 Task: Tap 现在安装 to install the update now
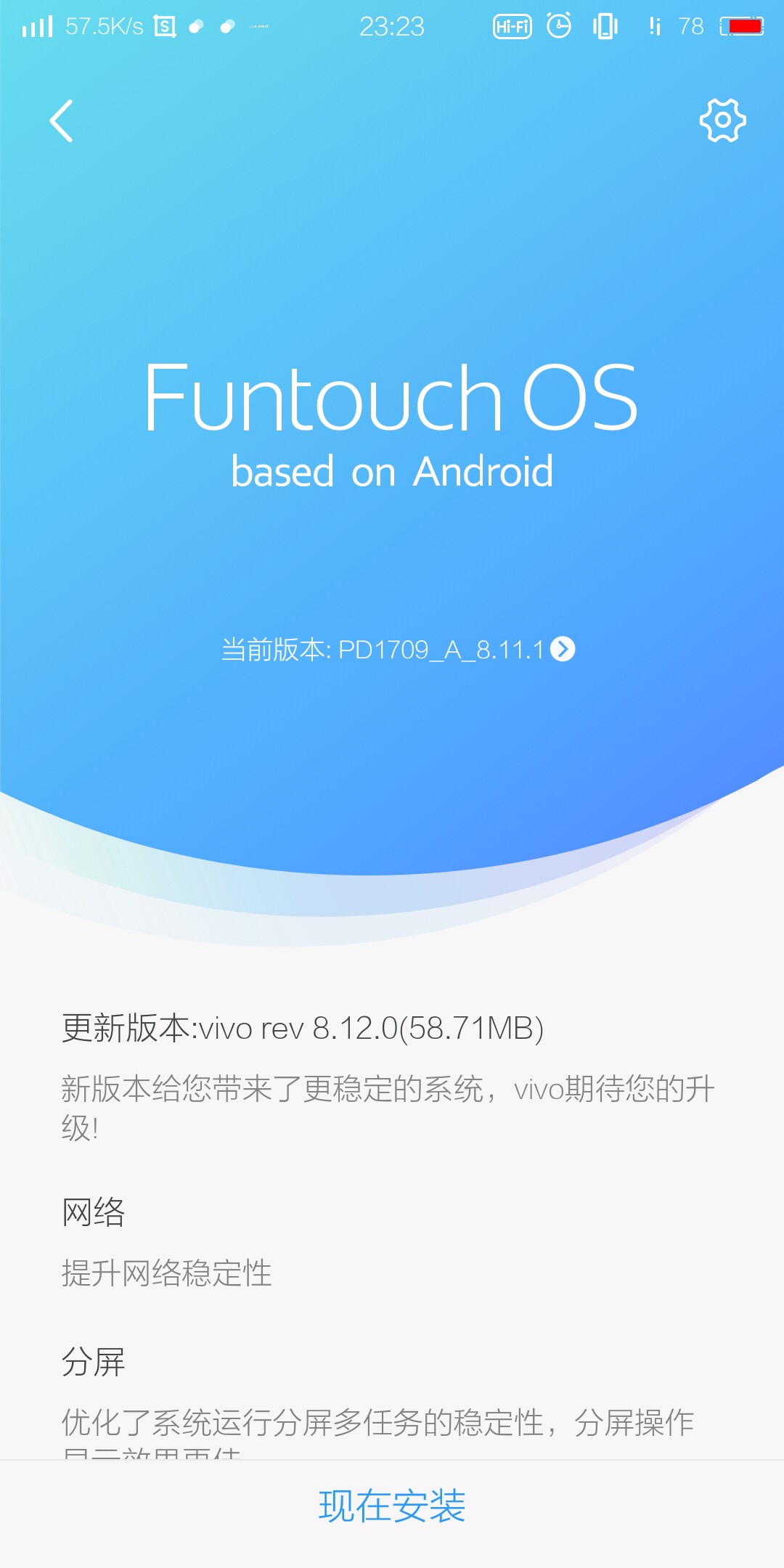[392, 1506]
